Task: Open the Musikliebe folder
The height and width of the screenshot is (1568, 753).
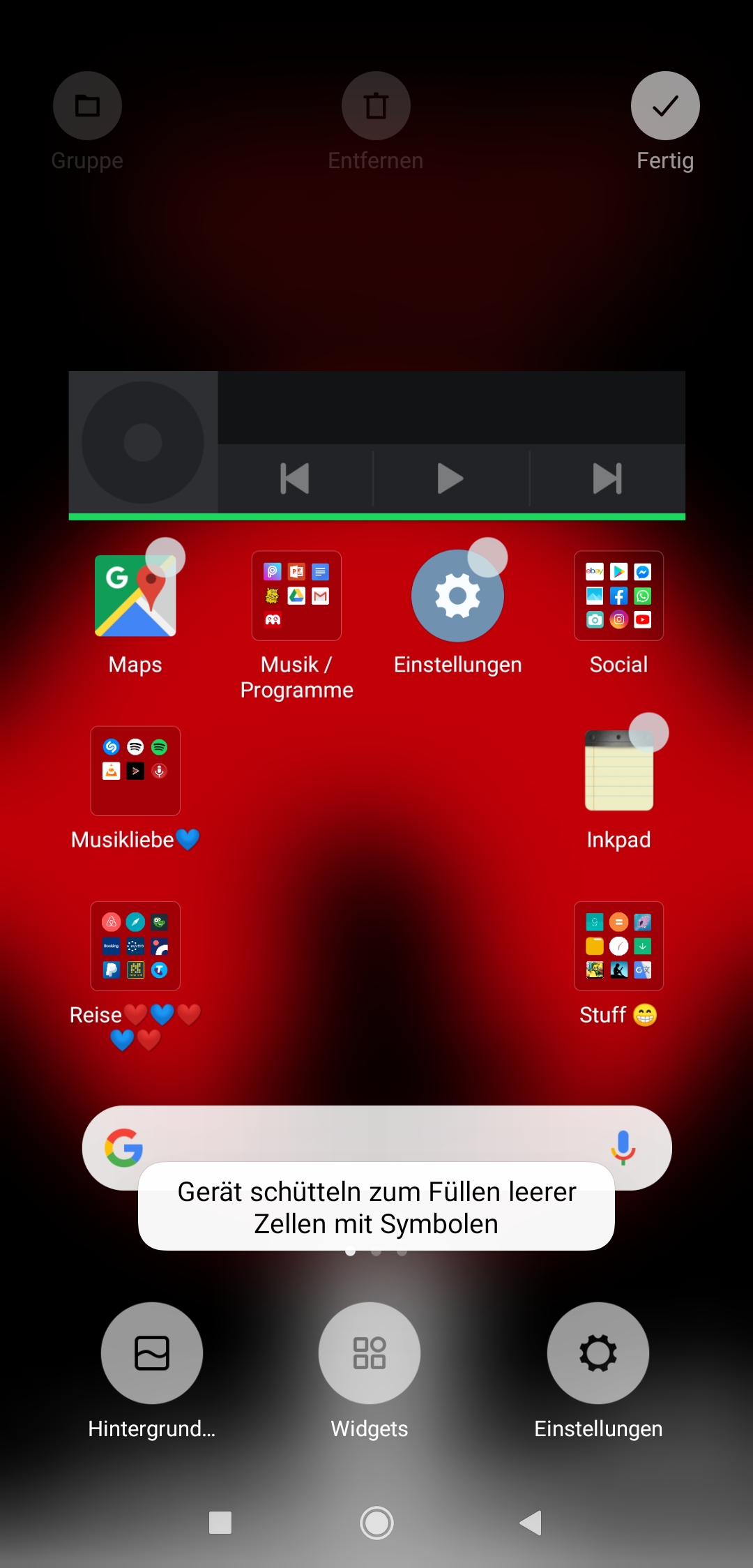Action: [135, 771]
